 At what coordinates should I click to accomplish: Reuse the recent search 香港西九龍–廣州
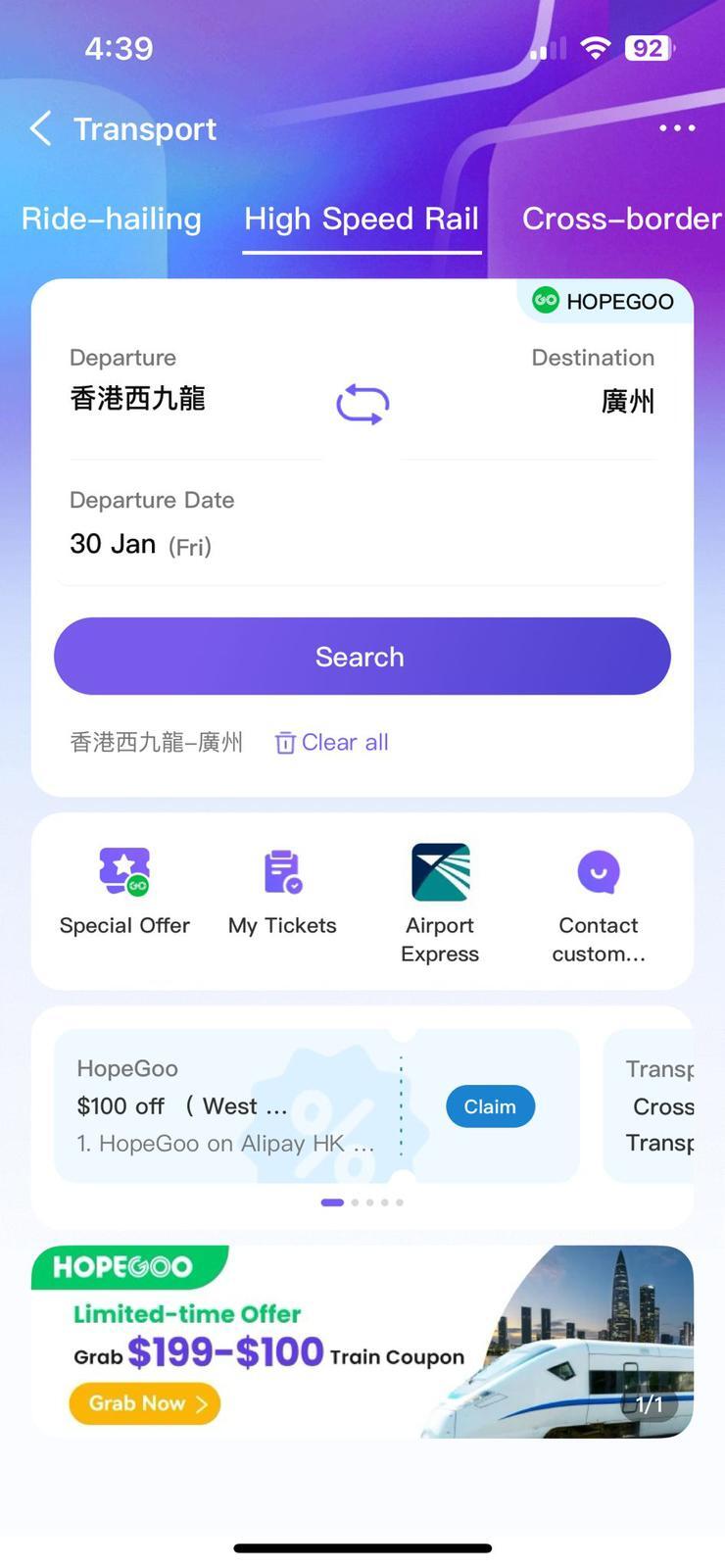[157, 742]
